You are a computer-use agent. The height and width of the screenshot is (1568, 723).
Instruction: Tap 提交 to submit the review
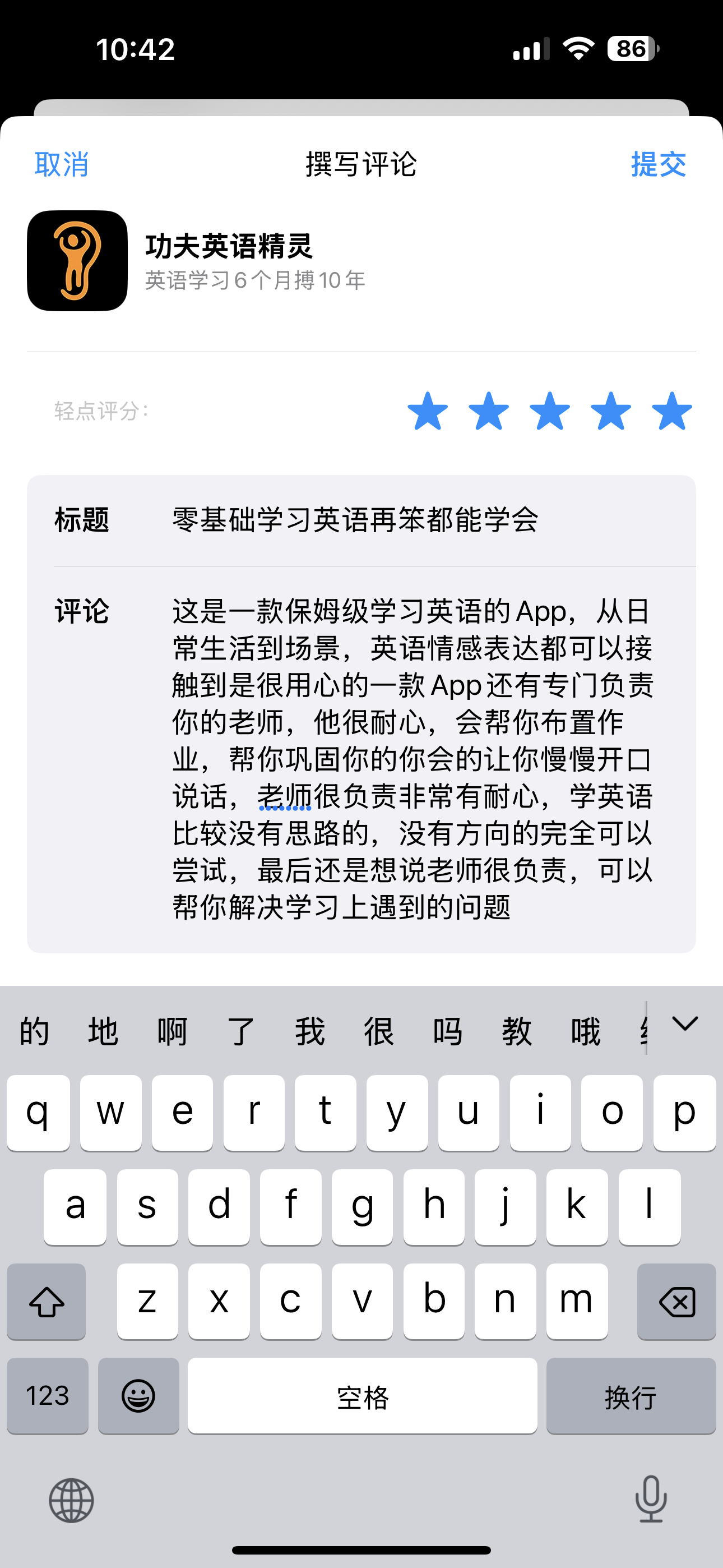[x=658, y=164]
